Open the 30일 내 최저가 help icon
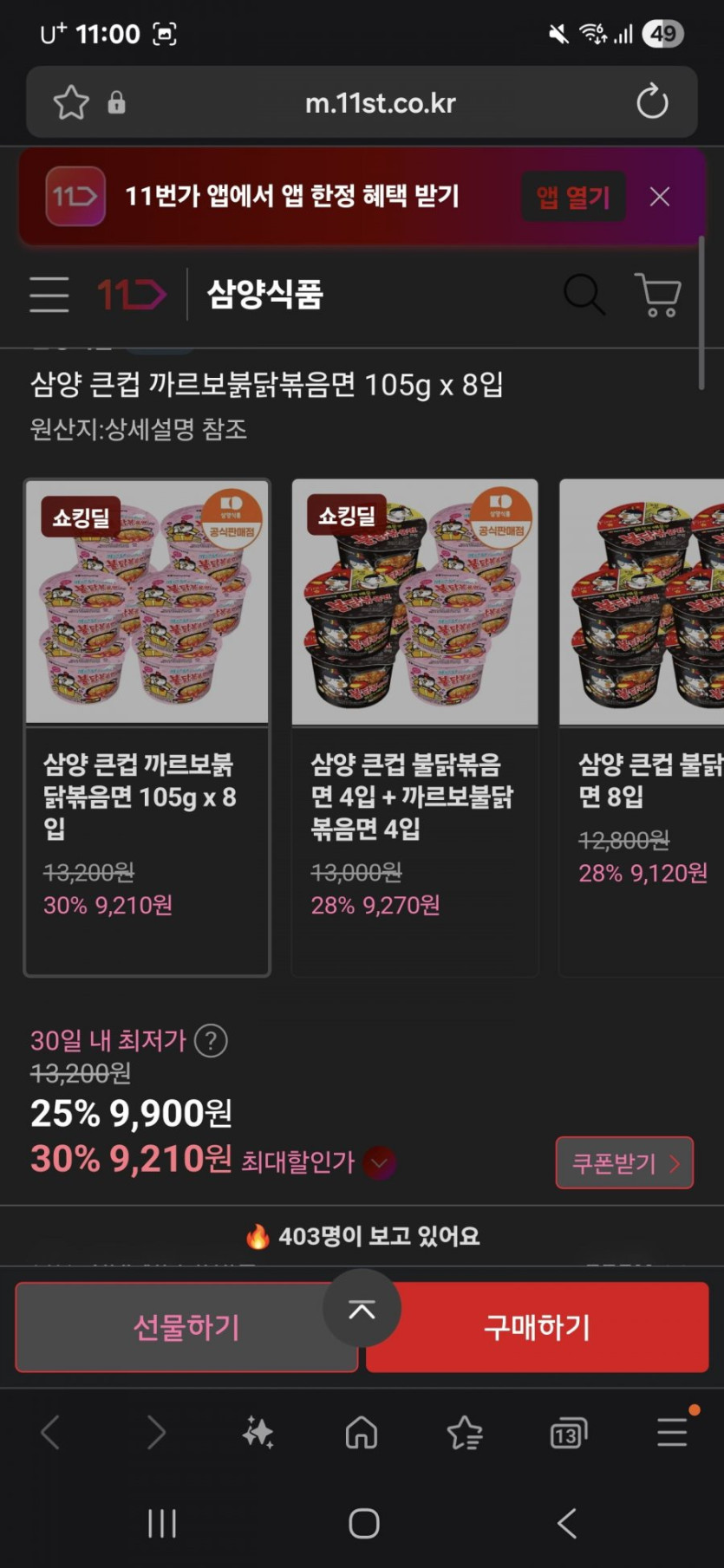 tap(211, 1040)
